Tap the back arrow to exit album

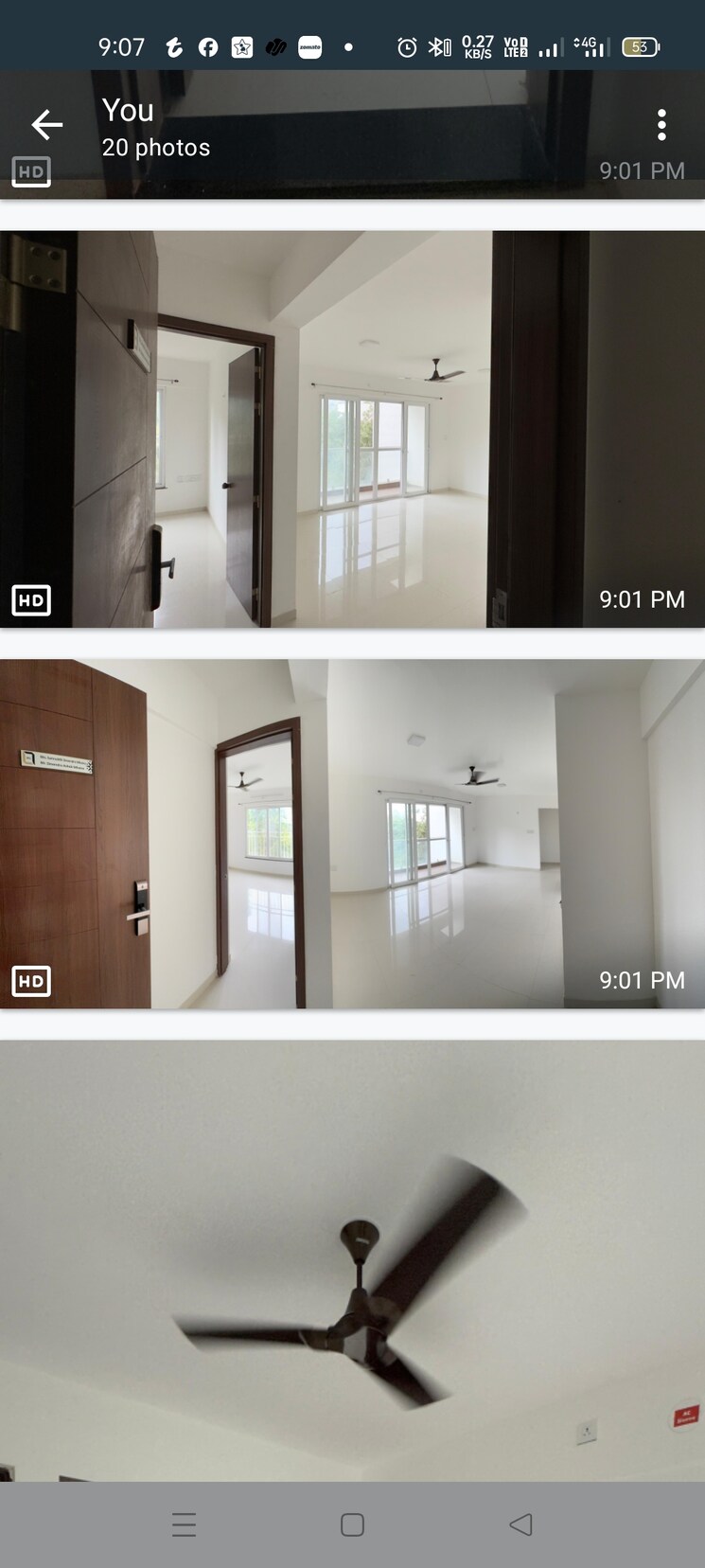[x=46, y=124]
